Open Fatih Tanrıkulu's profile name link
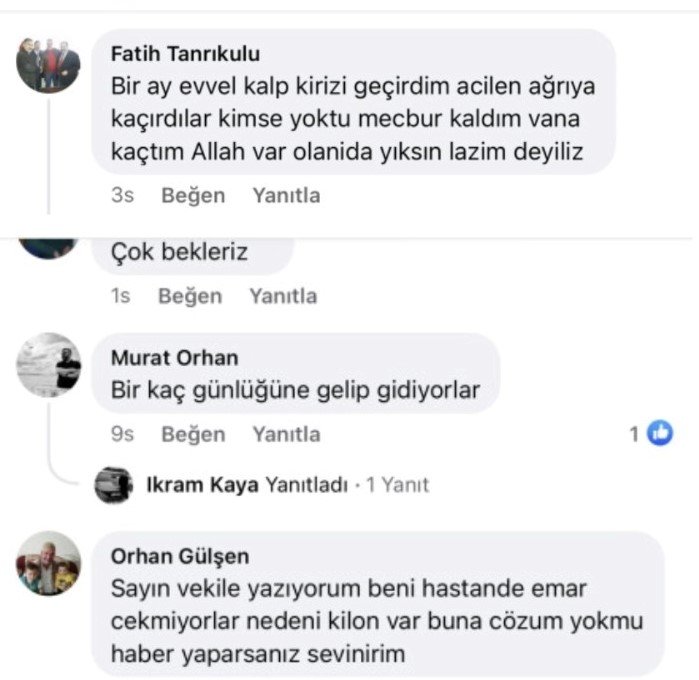The image size is (699, 680). [185, 54]
